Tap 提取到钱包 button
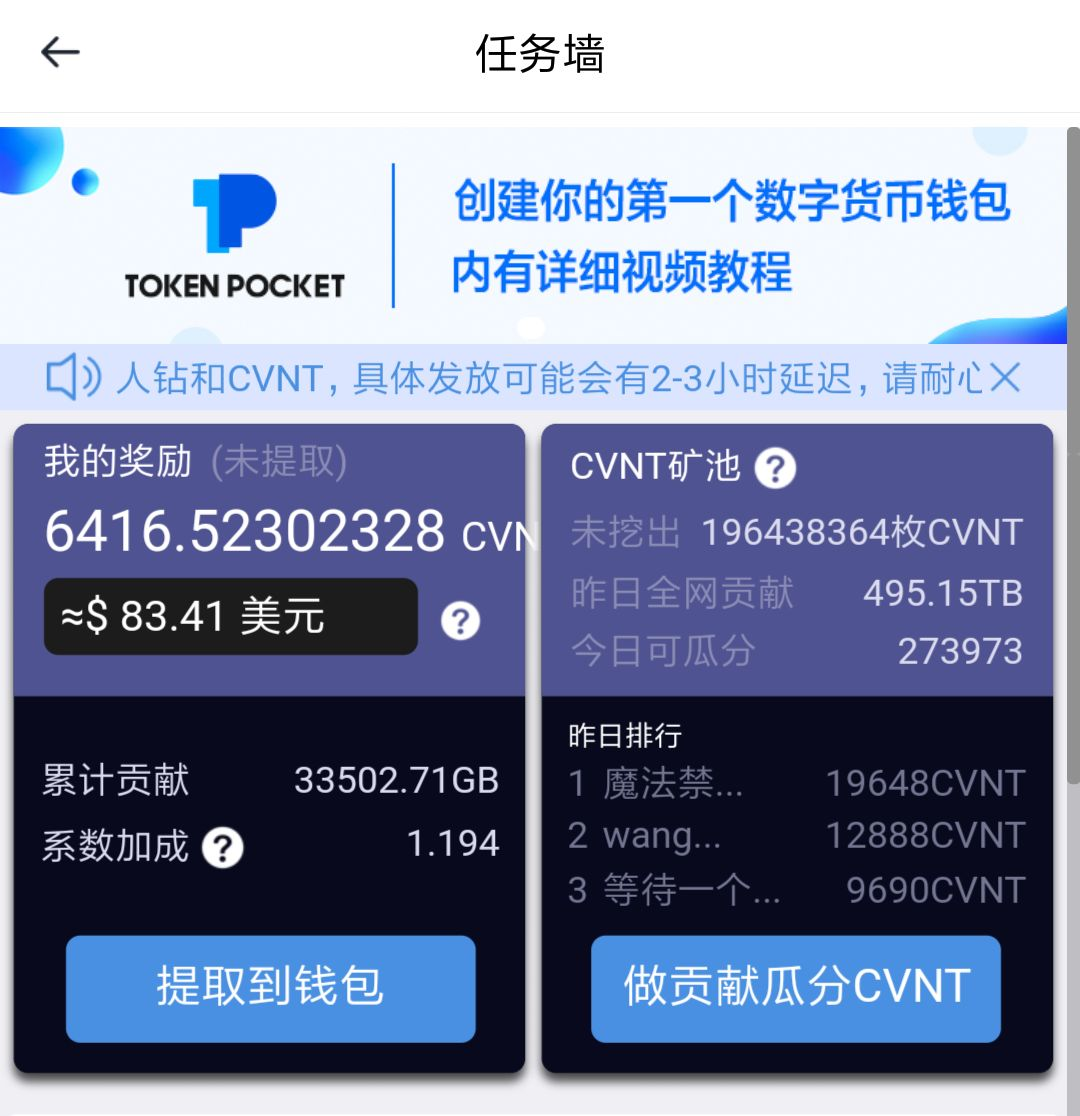The height and width of the screenshot is (1116, 1080). click(x=270, y=988)
